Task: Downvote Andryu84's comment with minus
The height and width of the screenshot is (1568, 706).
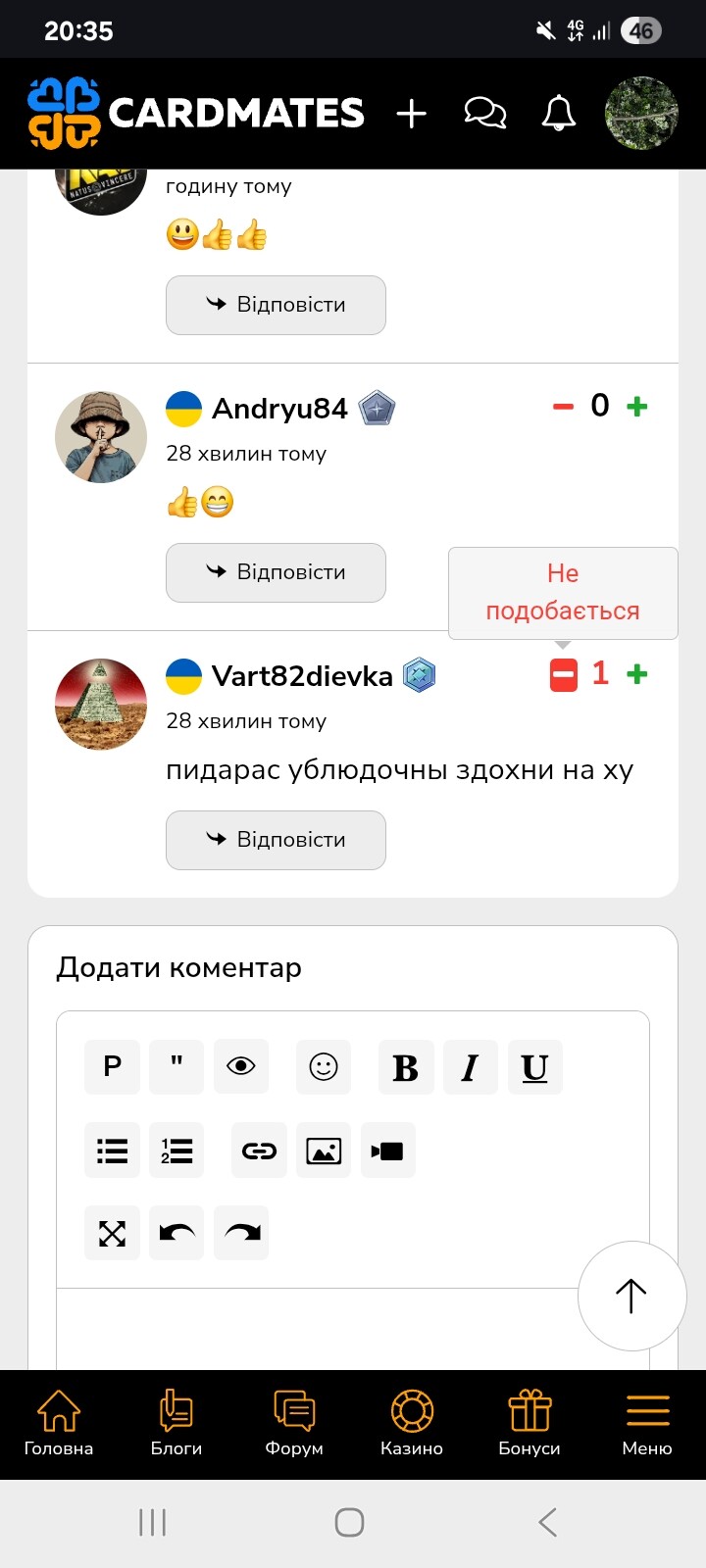Action: [563, 407]
